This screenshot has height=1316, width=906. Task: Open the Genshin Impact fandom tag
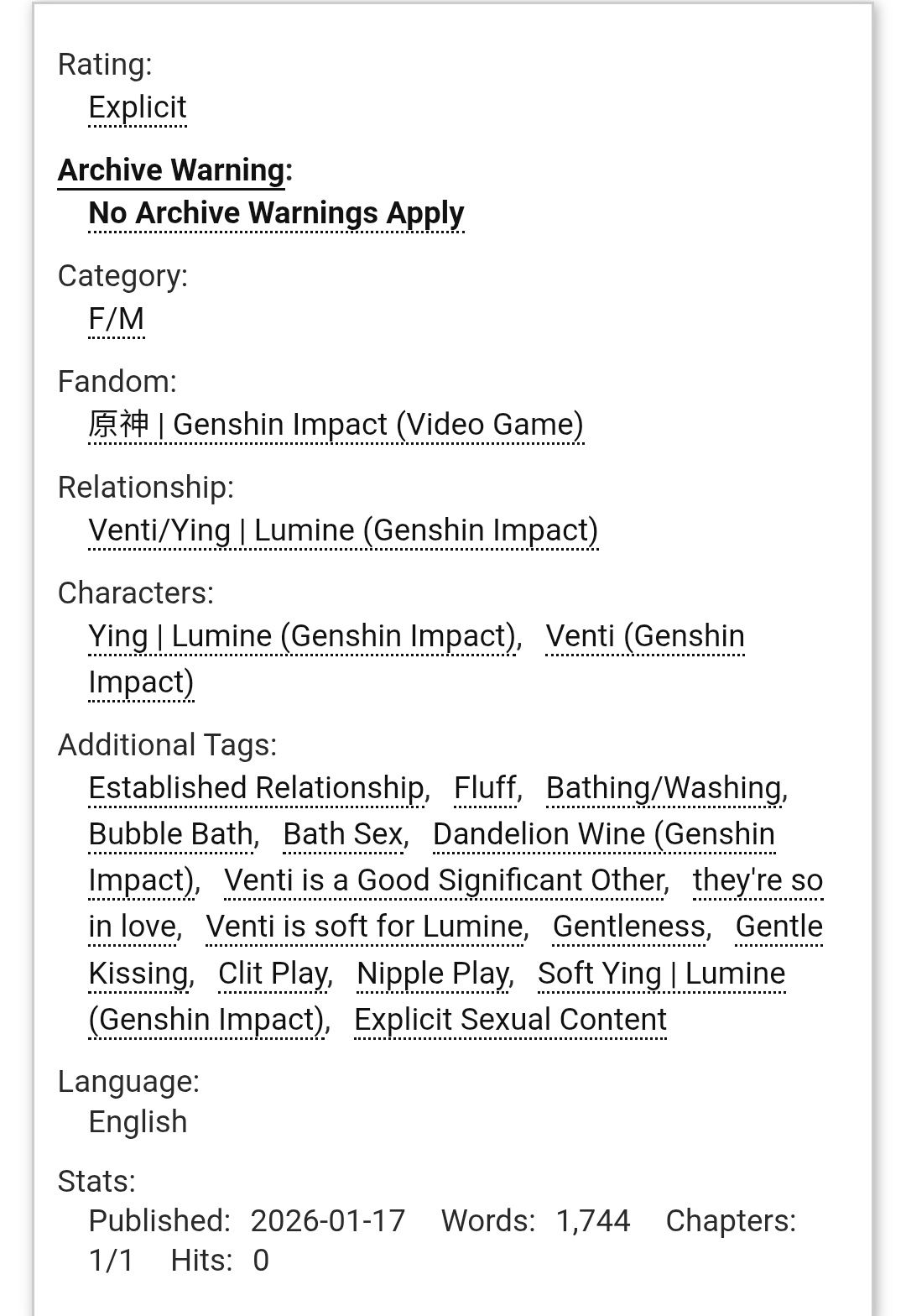336,425
